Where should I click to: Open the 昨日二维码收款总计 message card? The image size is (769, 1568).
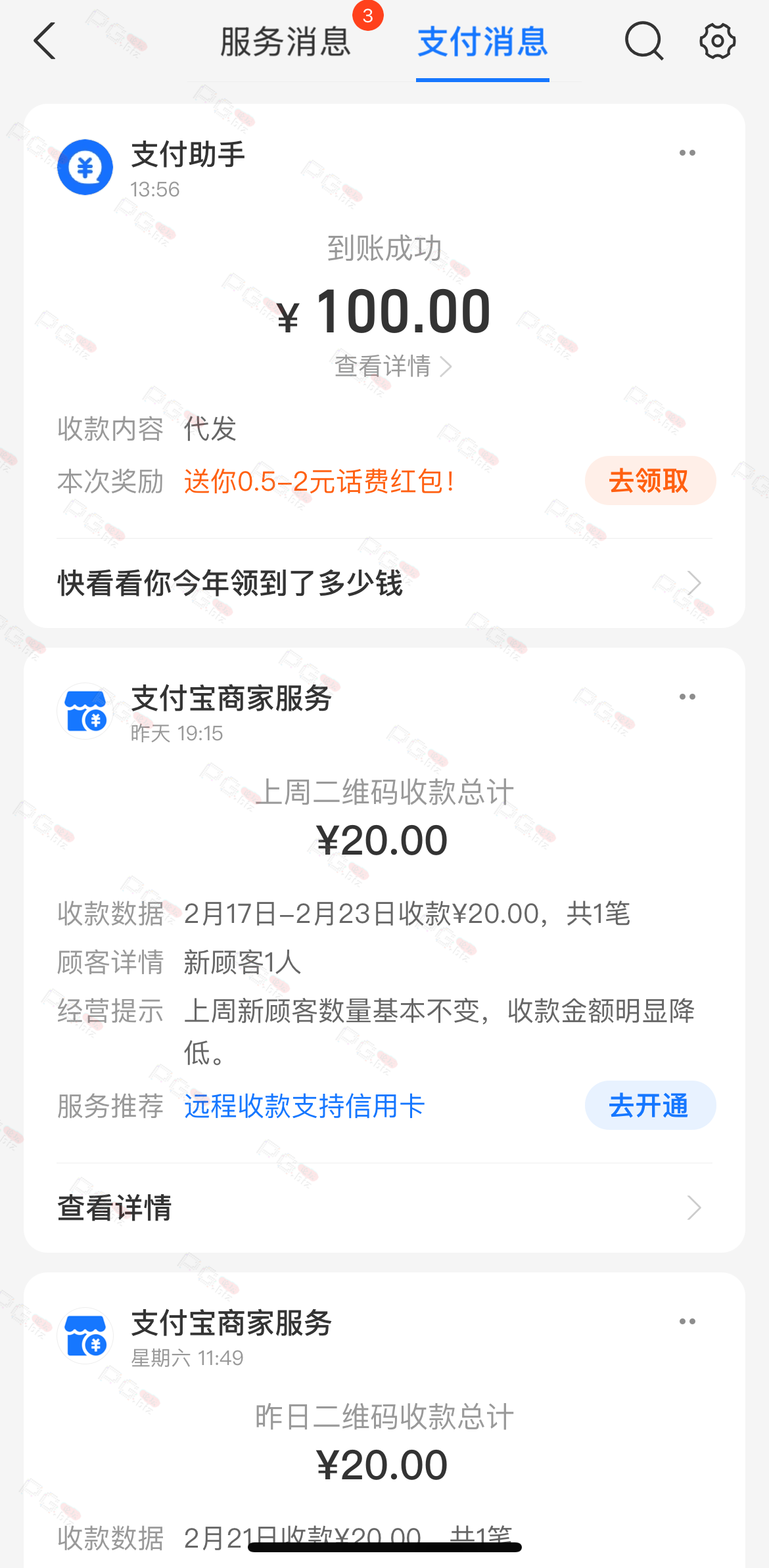(384, 1420)
